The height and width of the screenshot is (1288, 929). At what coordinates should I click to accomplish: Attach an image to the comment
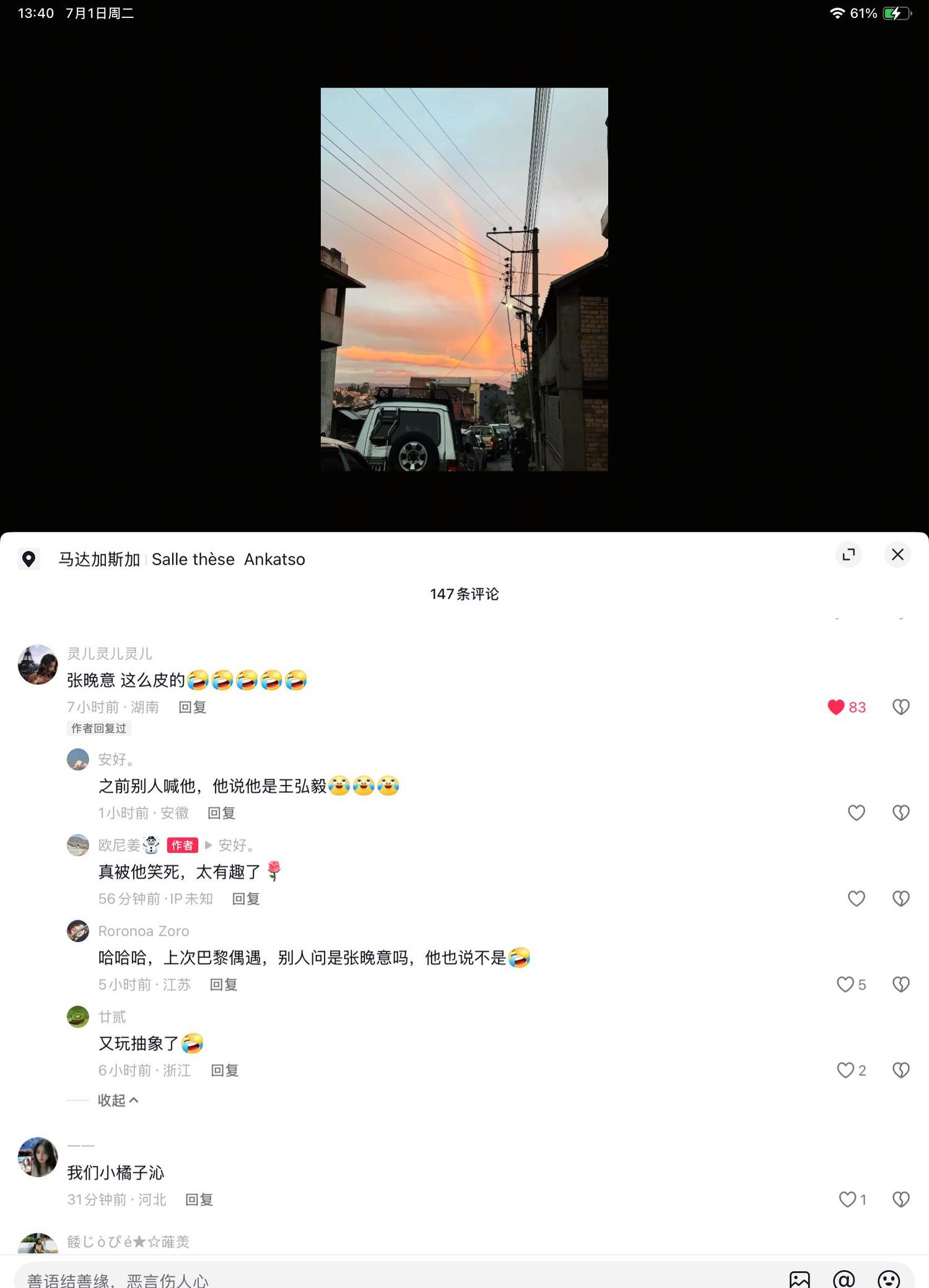(800, 1279)
